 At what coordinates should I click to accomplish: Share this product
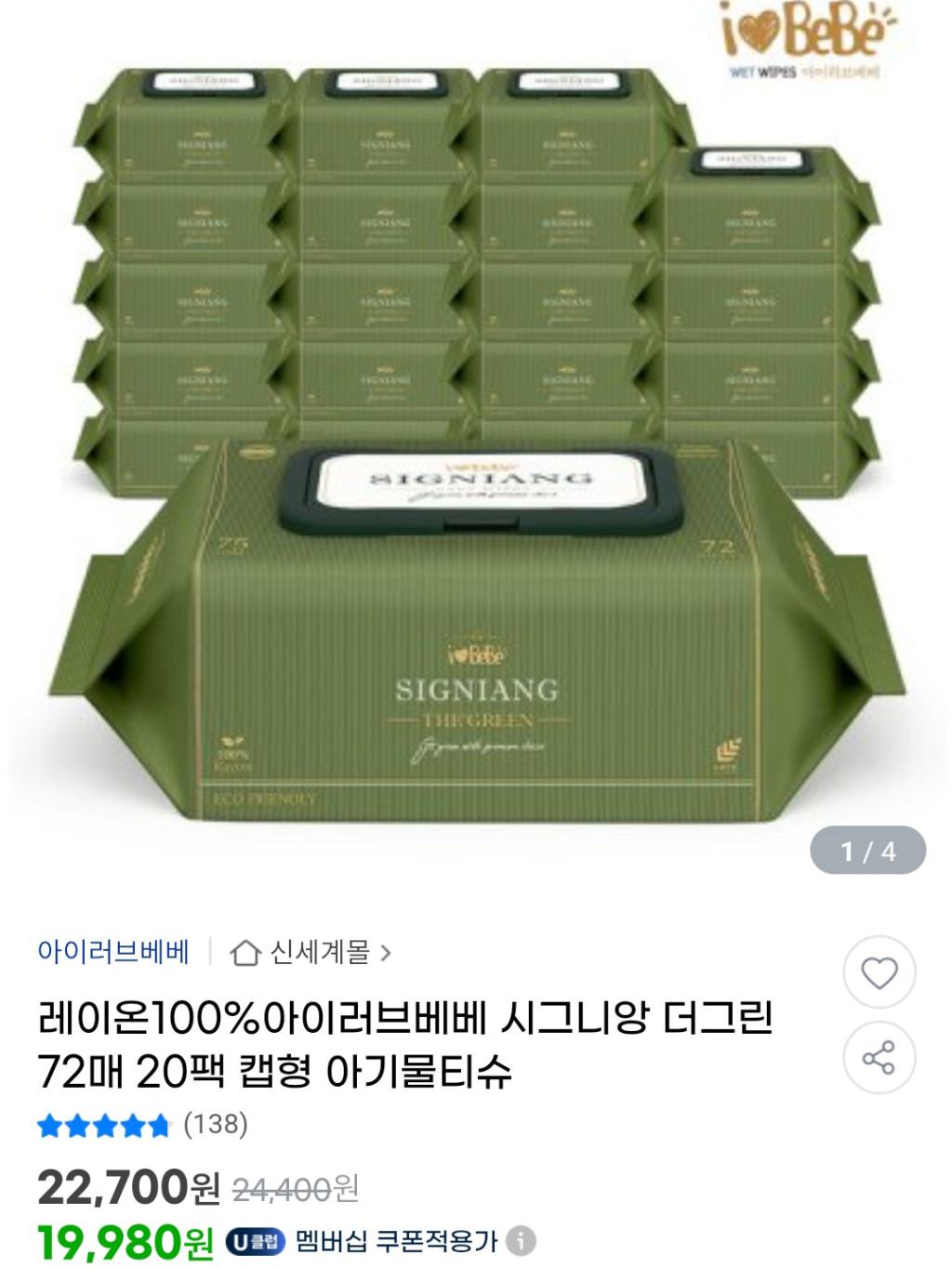coord(879,1058)
